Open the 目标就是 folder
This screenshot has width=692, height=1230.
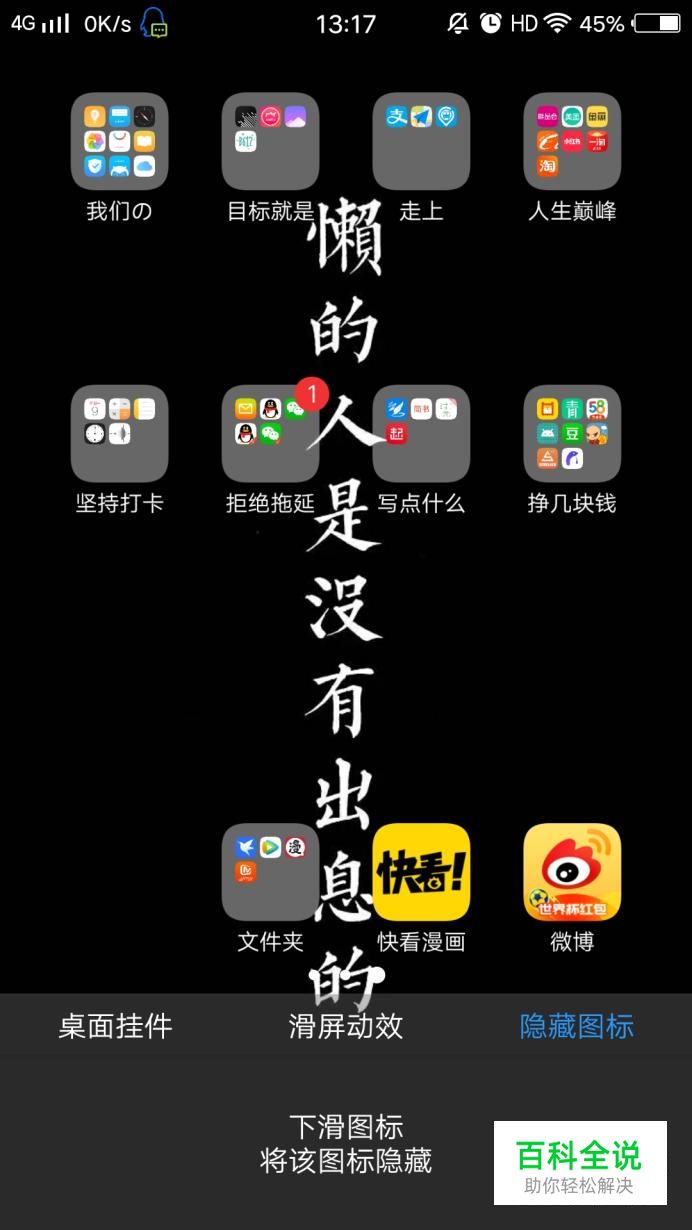tap(270, 142)
